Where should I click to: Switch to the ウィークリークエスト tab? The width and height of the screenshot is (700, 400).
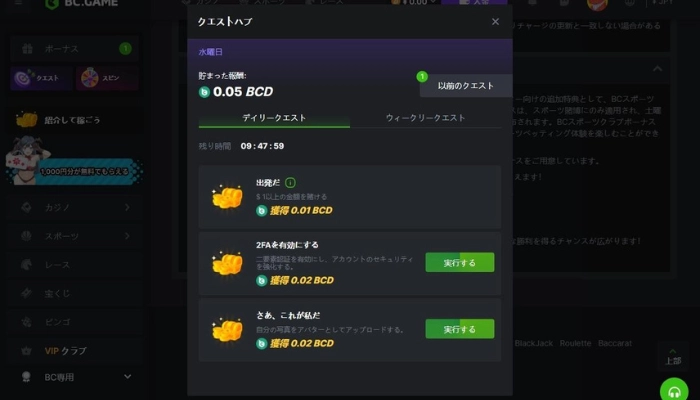pos(425,118)
